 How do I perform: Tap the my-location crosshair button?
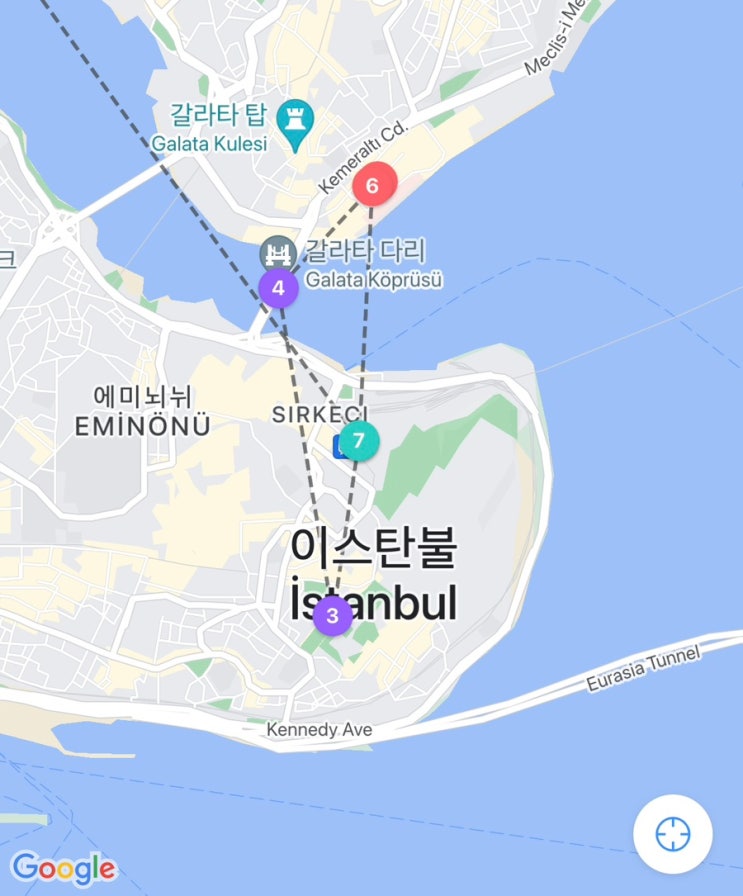671,834
